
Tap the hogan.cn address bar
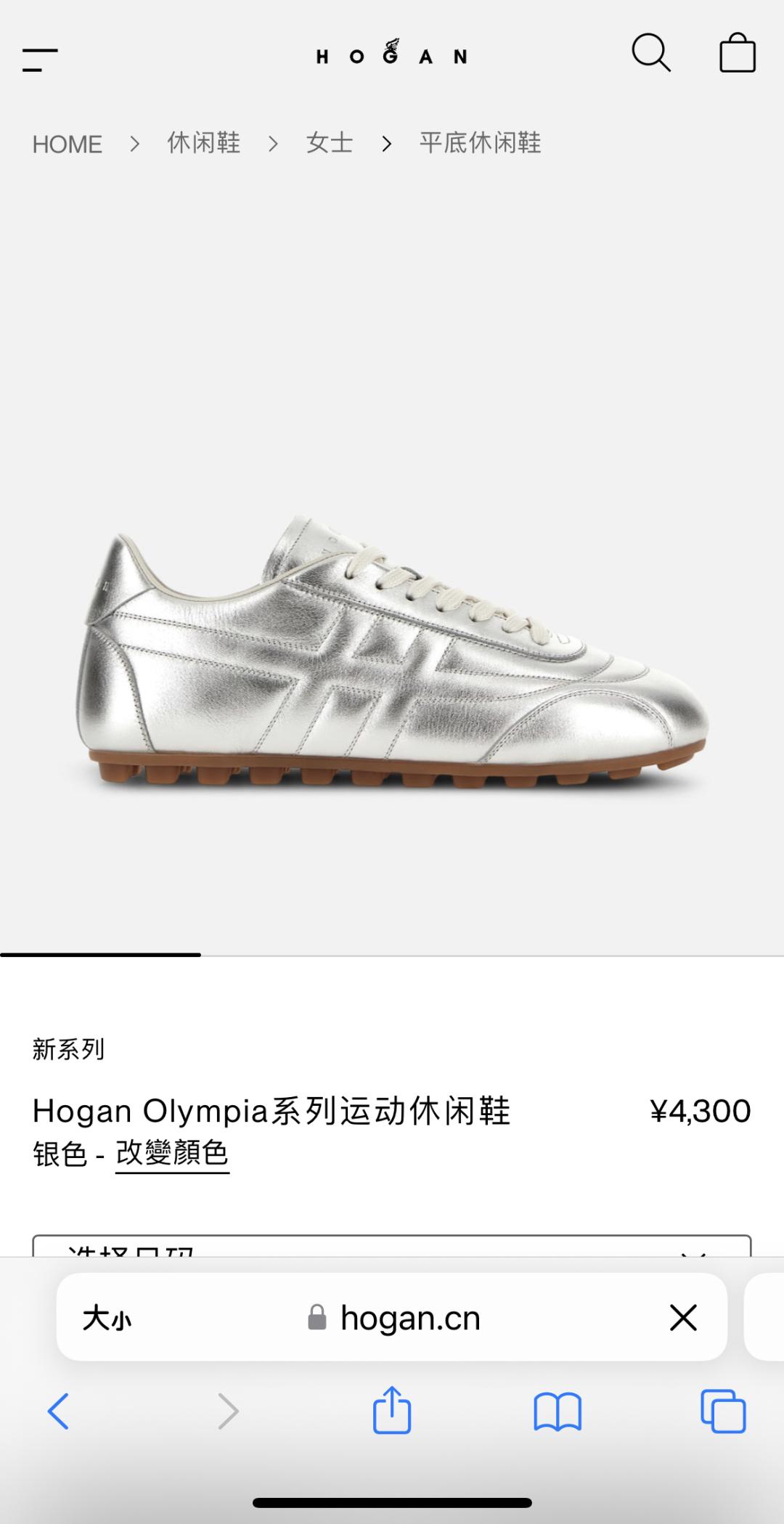coord(396,1318)
